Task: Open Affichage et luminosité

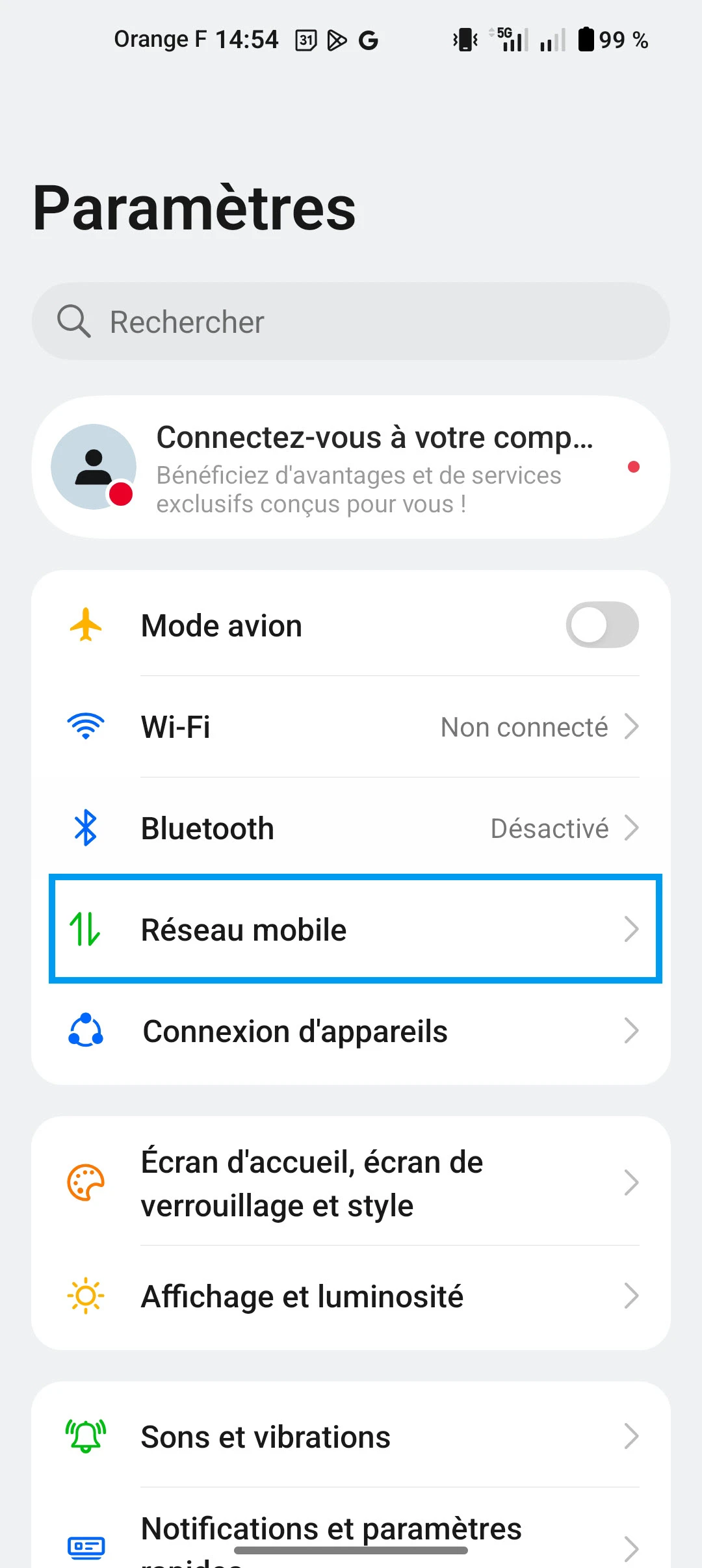Action: [x=351, y=1296]
